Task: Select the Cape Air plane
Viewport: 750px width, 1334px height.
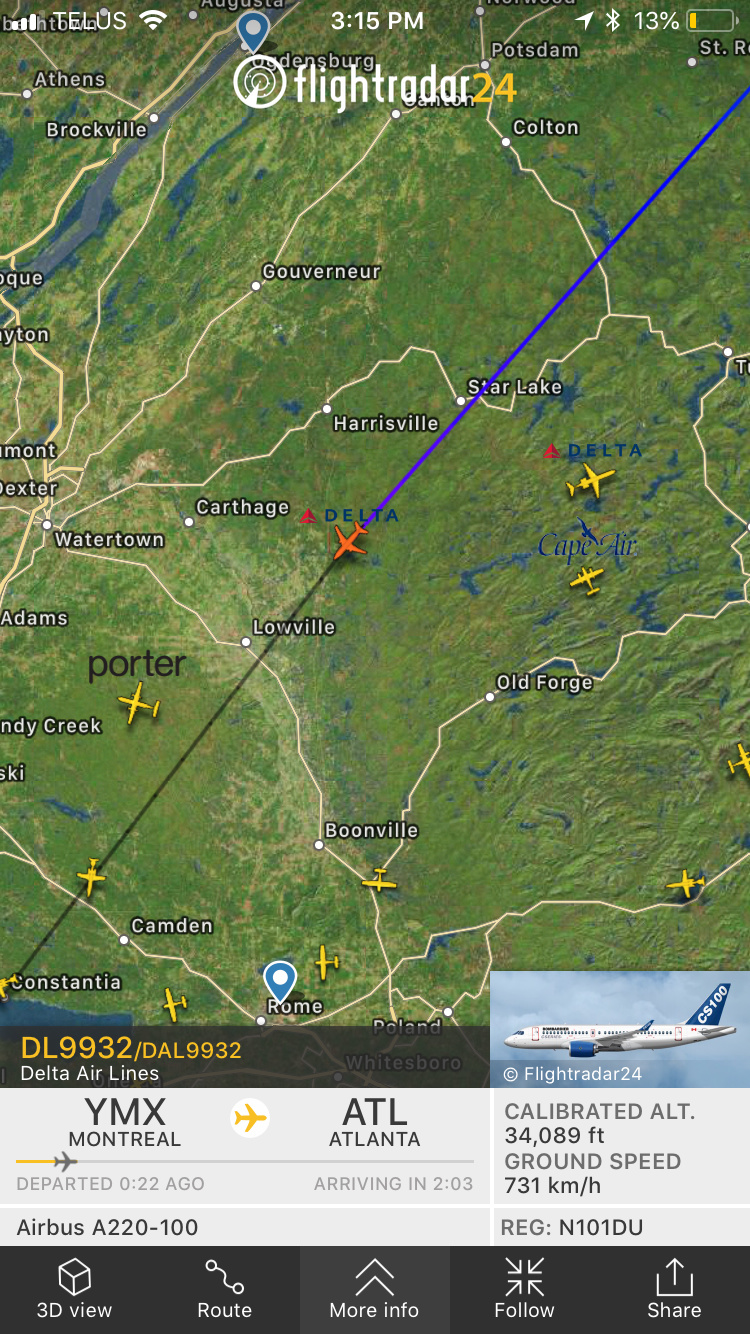Action: pyautogui.click(x=587, y=577)
